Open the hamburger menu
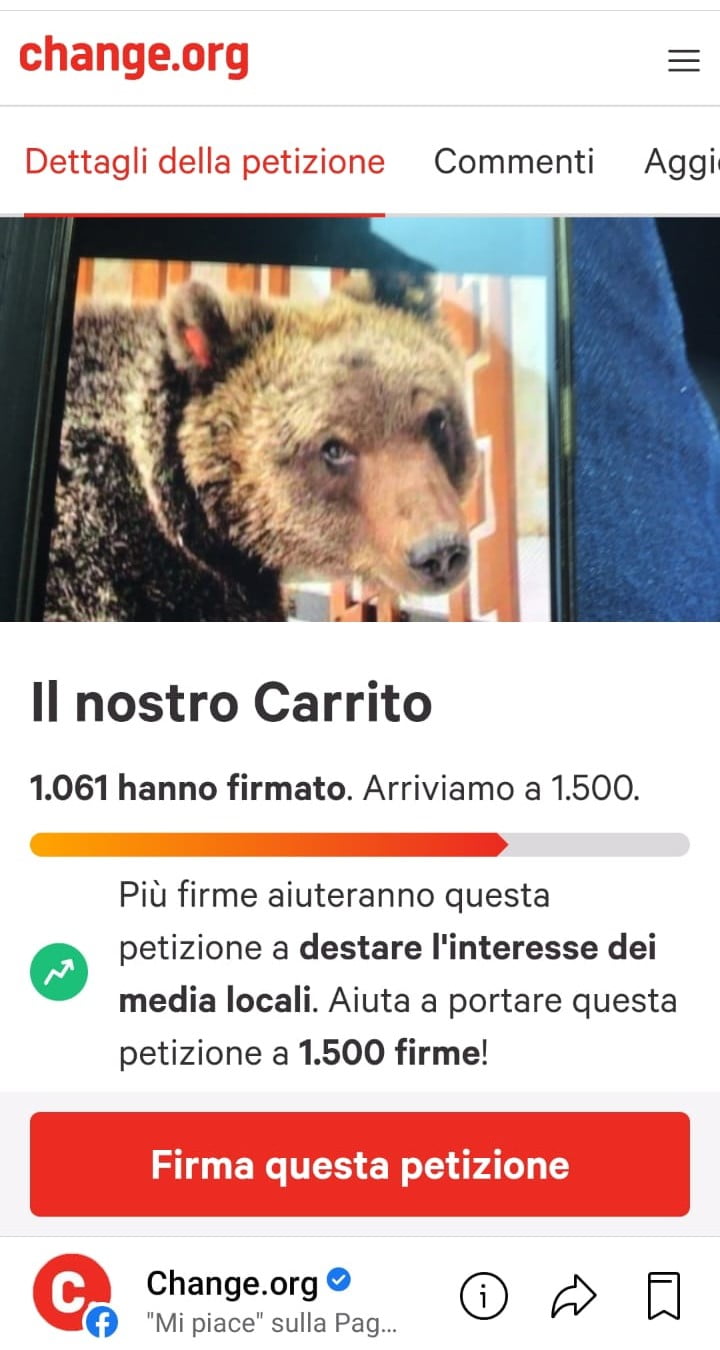 coord(683,61)
